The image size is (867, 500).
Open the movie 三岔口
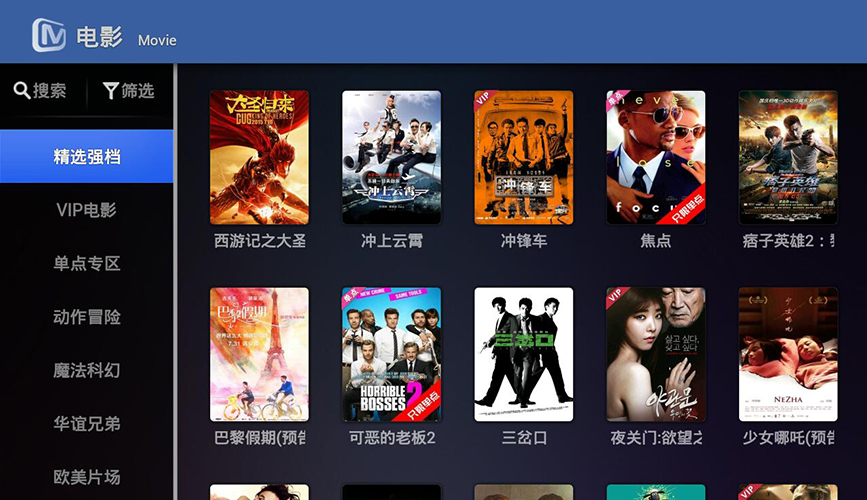tap(523, 355)
